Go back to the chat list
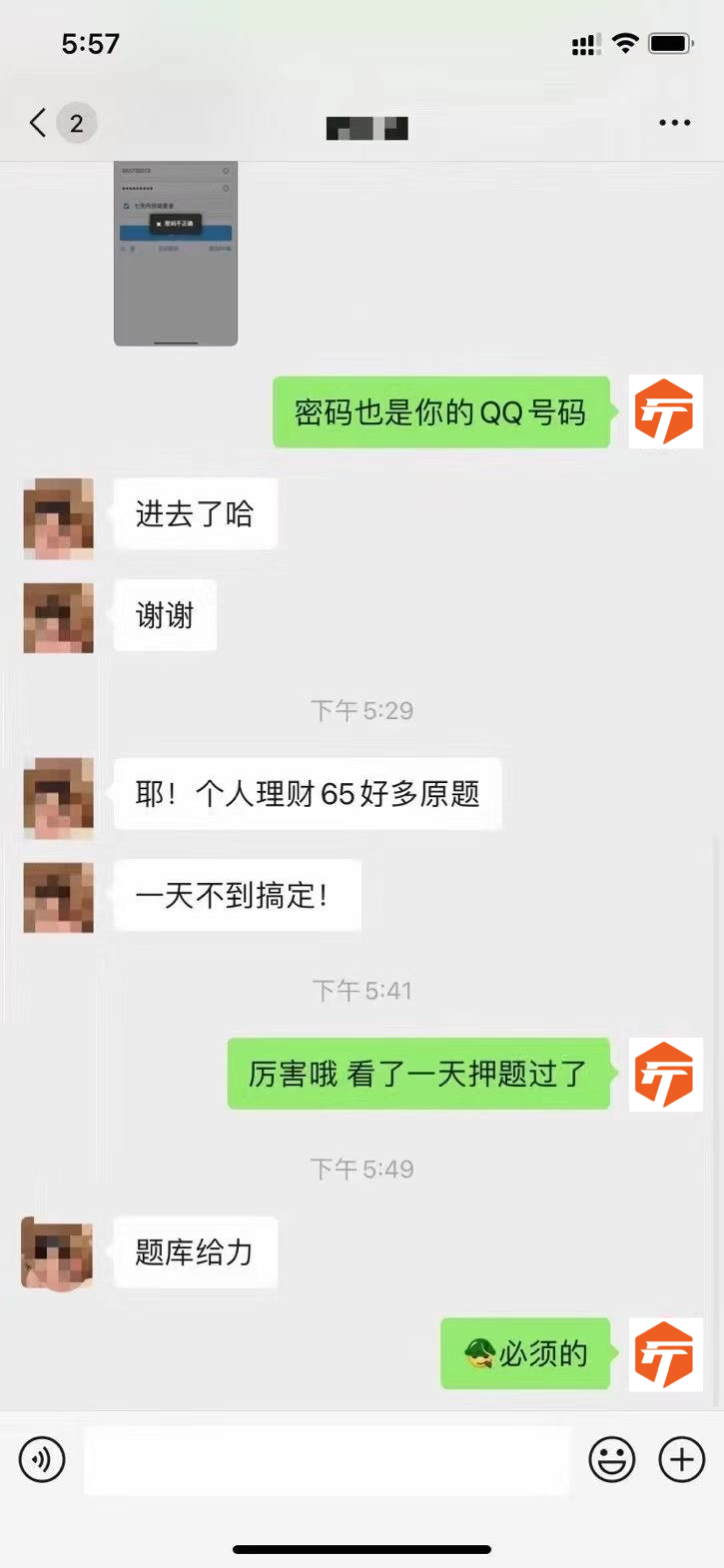Image resolution: width=724 pixels, height=1568 pixels. (40, 123)
